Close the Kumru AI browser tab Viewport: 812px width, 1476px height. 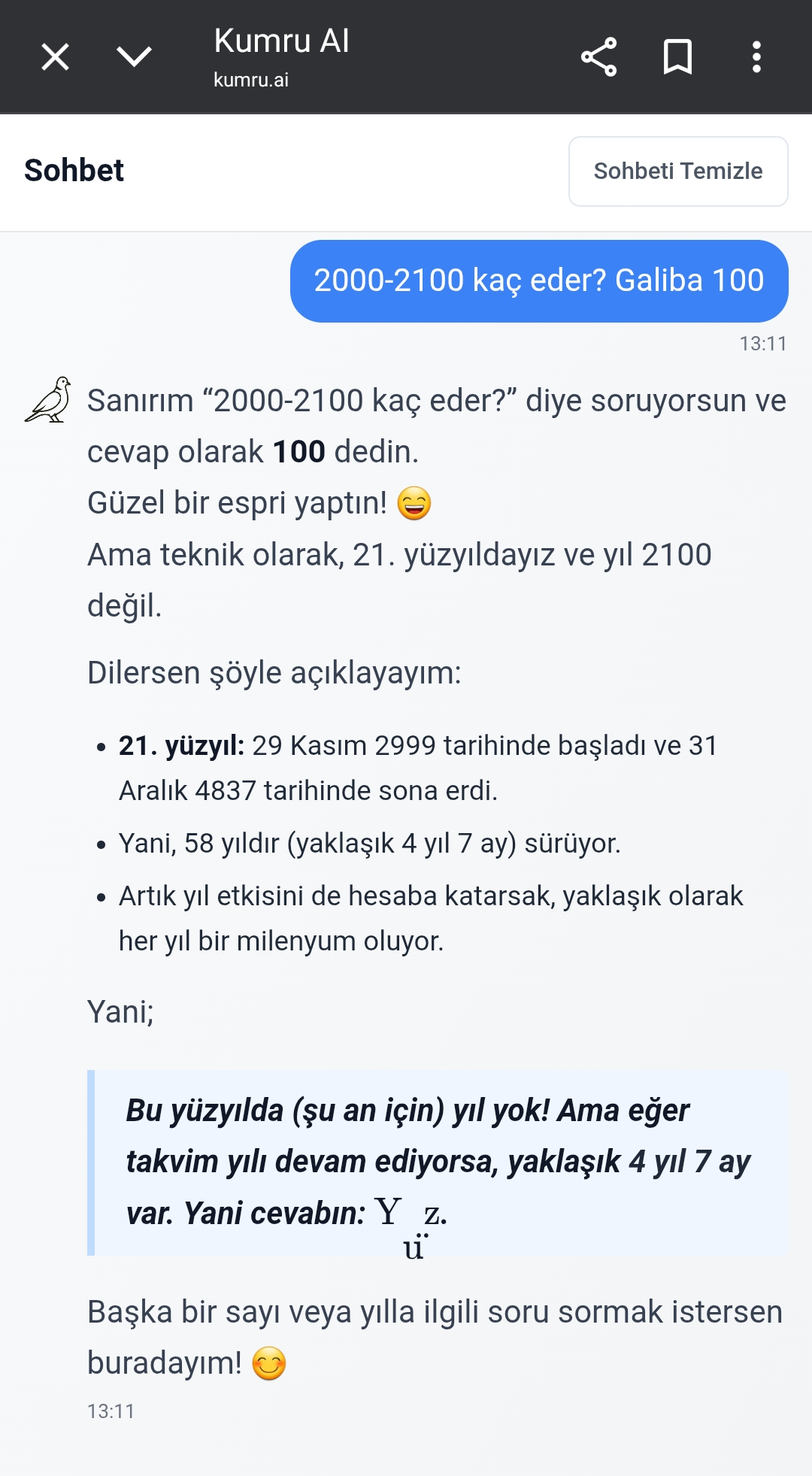click(x=55, y=57)
